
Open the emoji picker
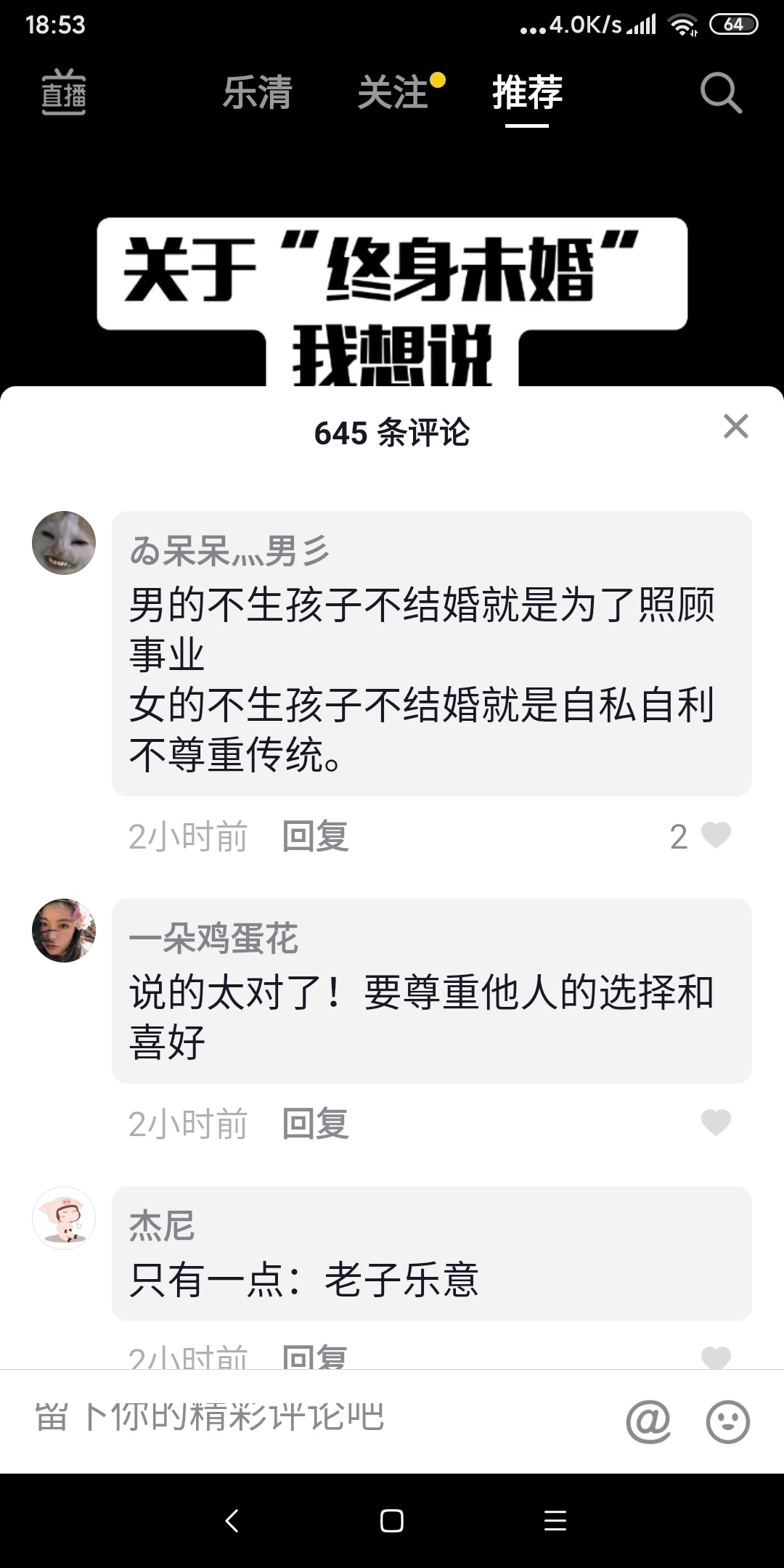(727, 1421)
